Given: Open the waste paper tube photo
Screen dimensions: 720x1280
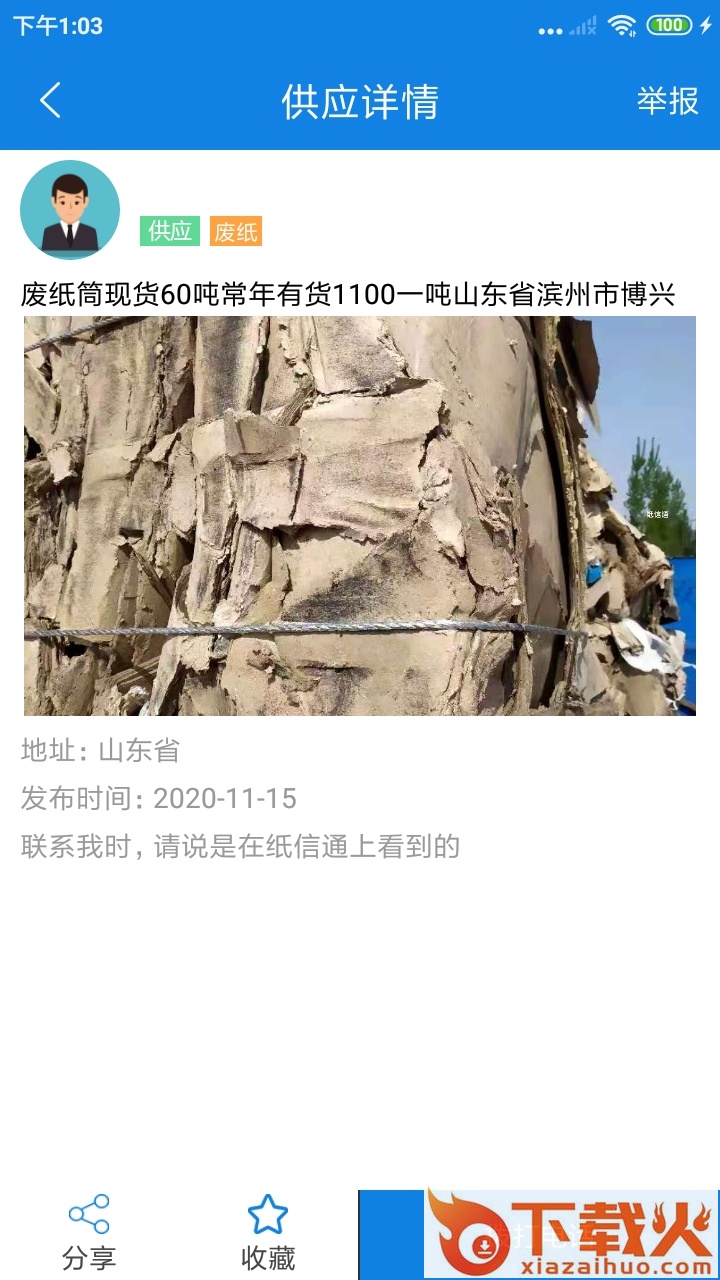Looking at the screenshot, I should pos(360,516).
